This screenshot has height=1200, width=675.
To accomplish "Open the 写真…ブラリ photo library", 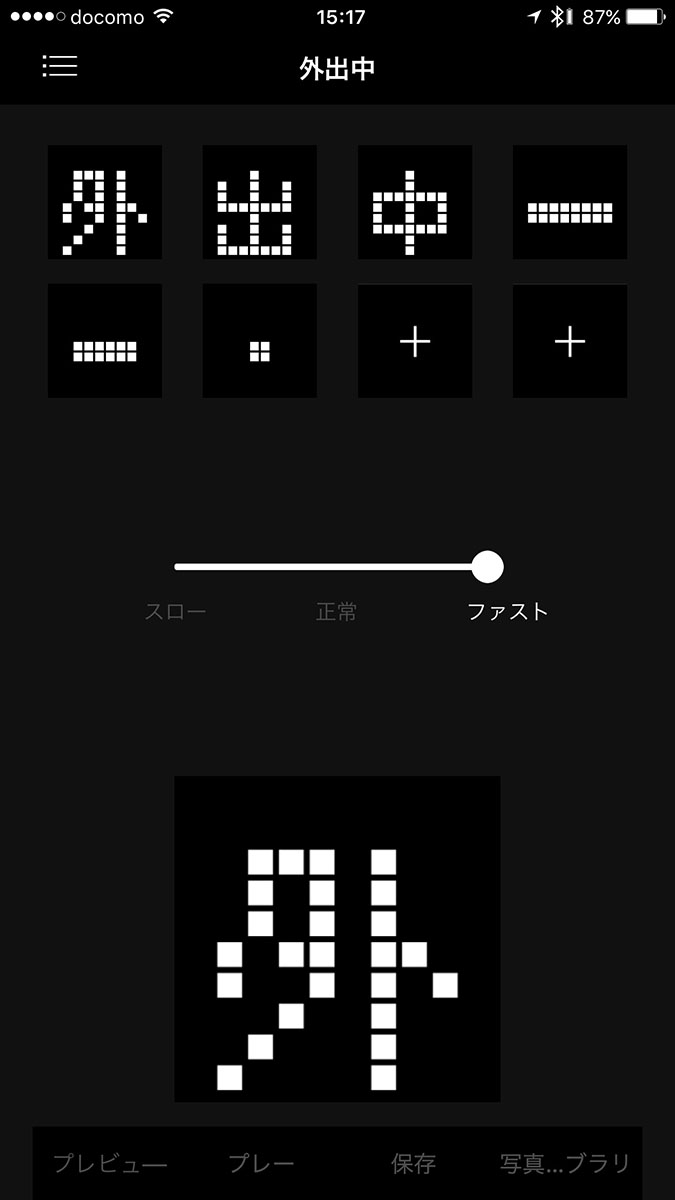I will coord(565,1163).
